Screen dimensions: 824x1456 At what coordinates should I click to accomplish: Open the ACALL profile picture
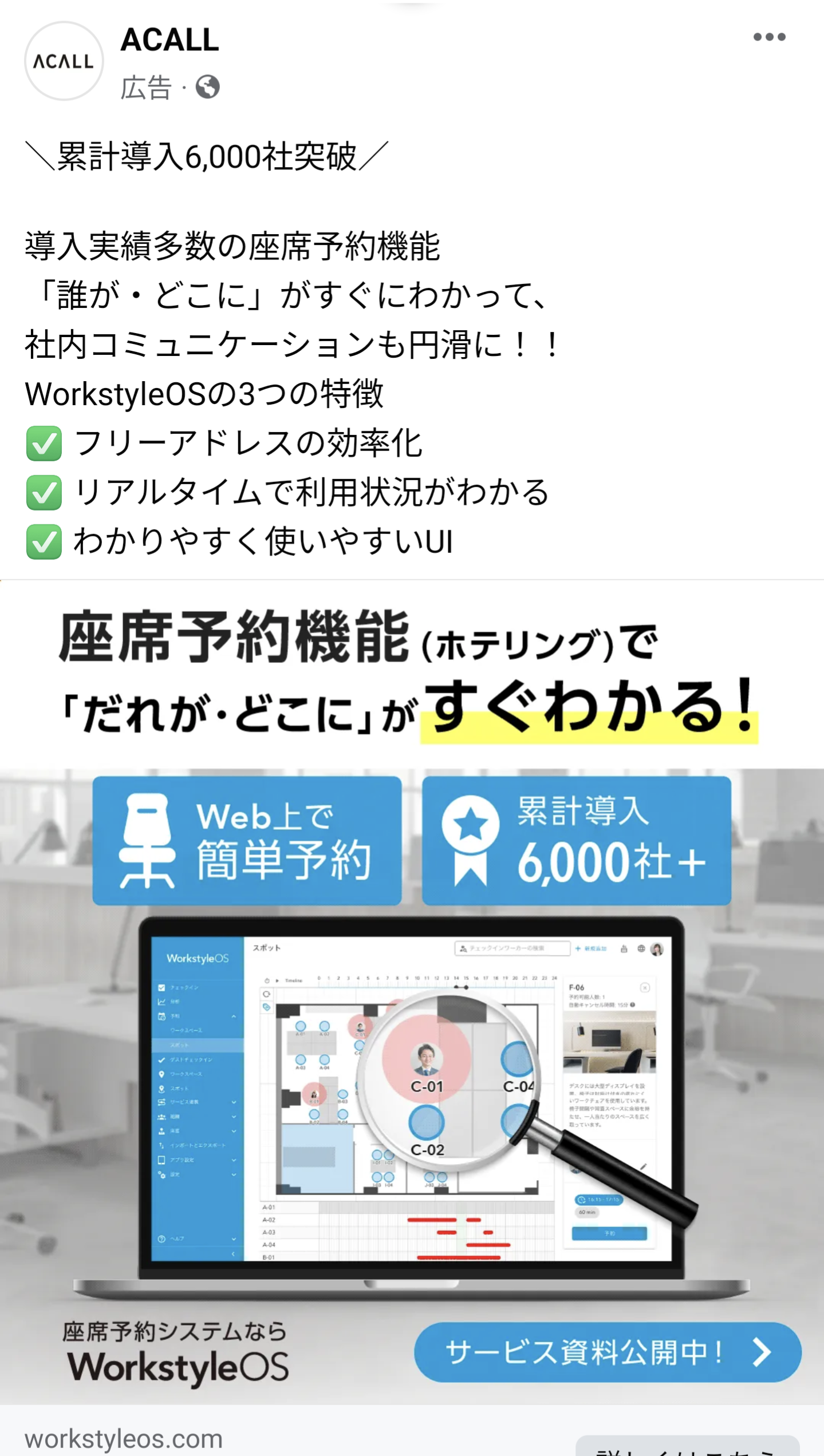tap(64, 61)
